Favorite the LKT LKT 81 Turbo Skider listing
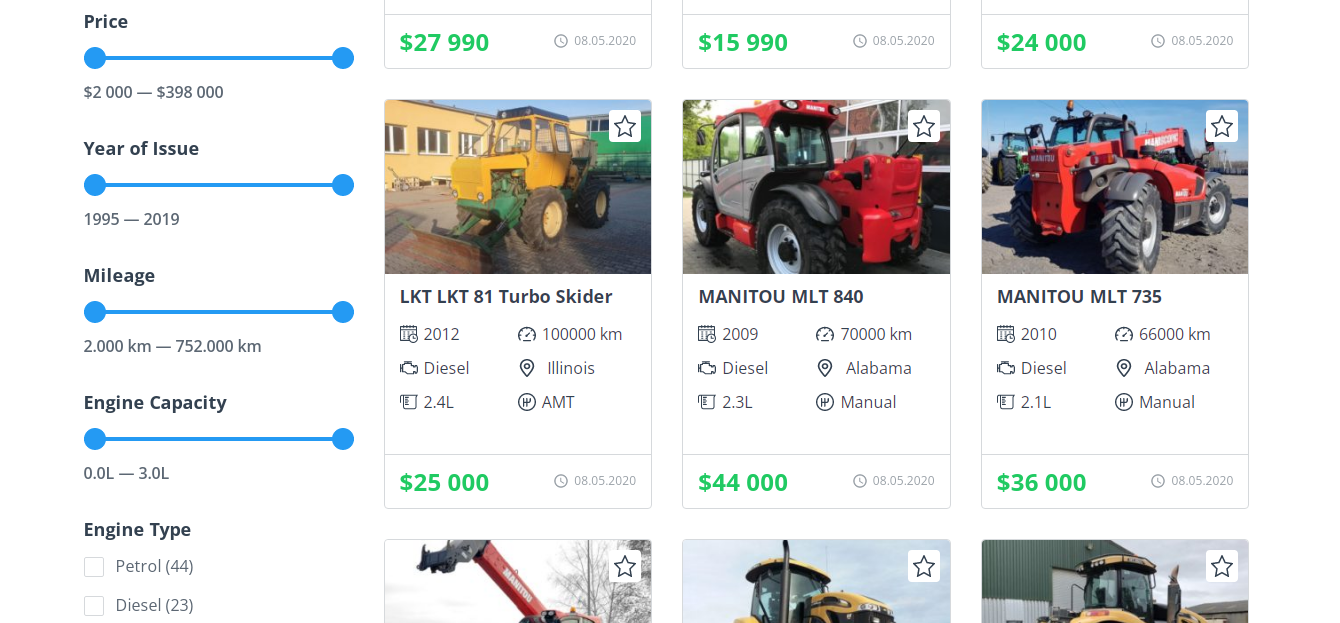 click(625, 126)
